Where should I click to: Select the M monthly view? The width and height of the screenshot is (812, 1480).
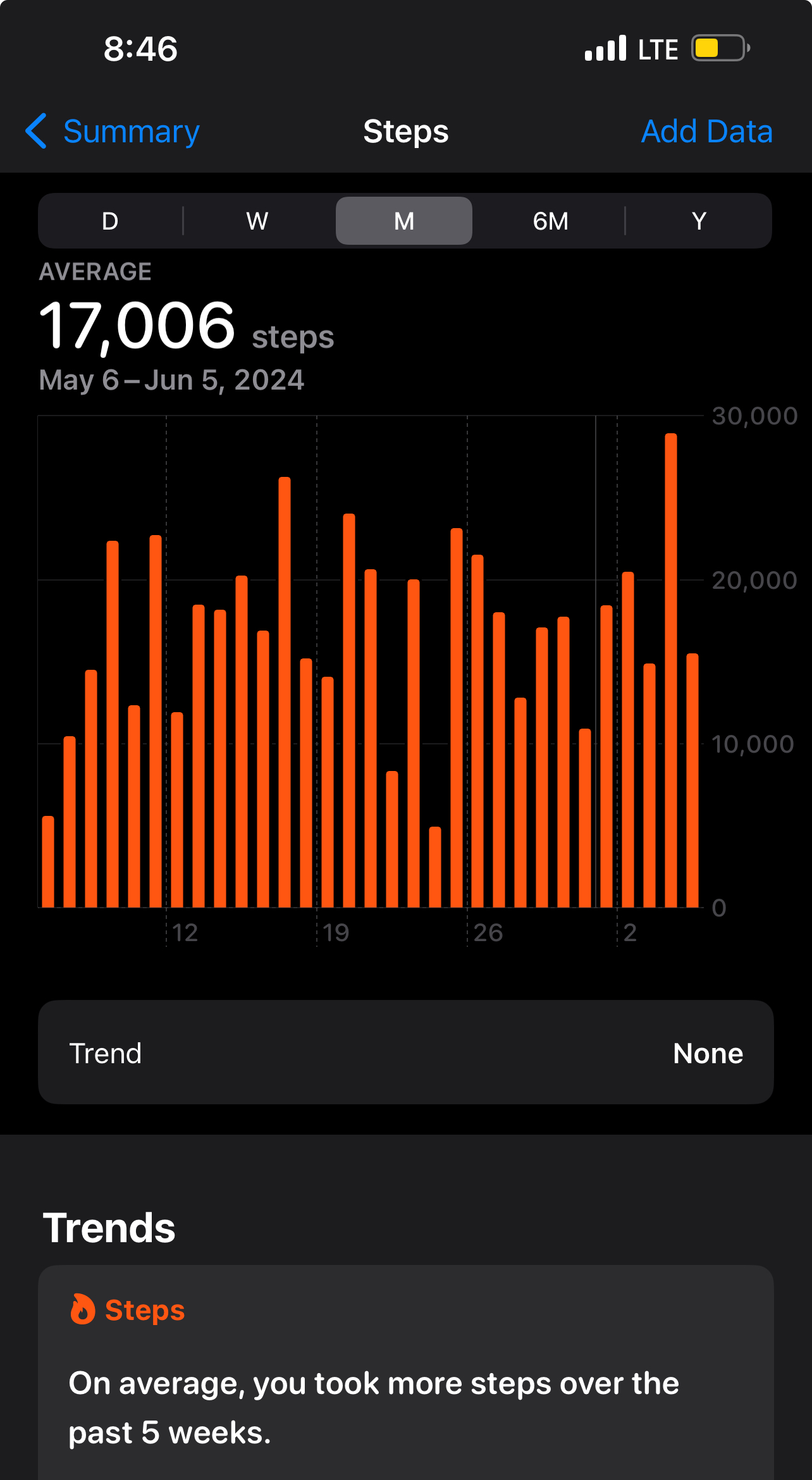pos(404,221)
